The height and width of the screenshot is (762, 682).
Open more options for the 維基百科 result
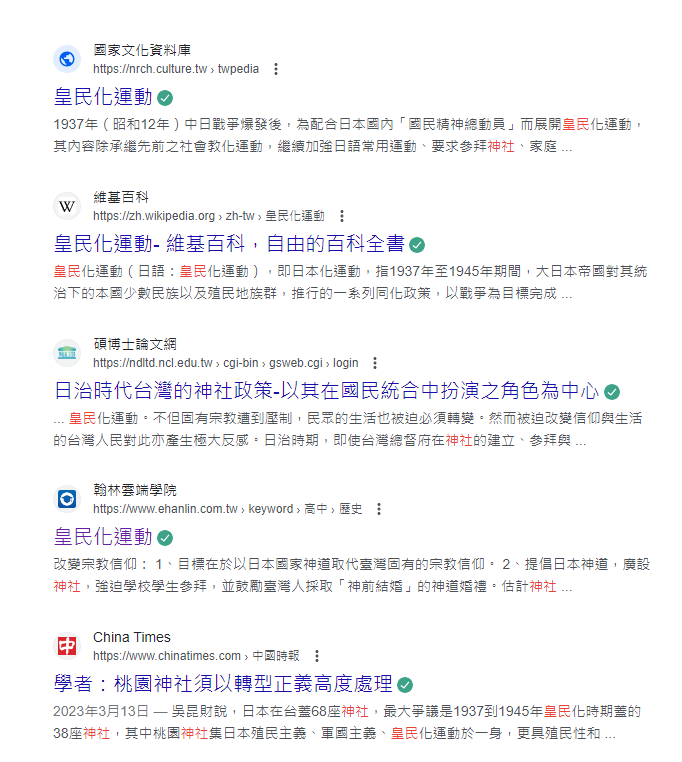pyautogui.click(x=342, y=216)
